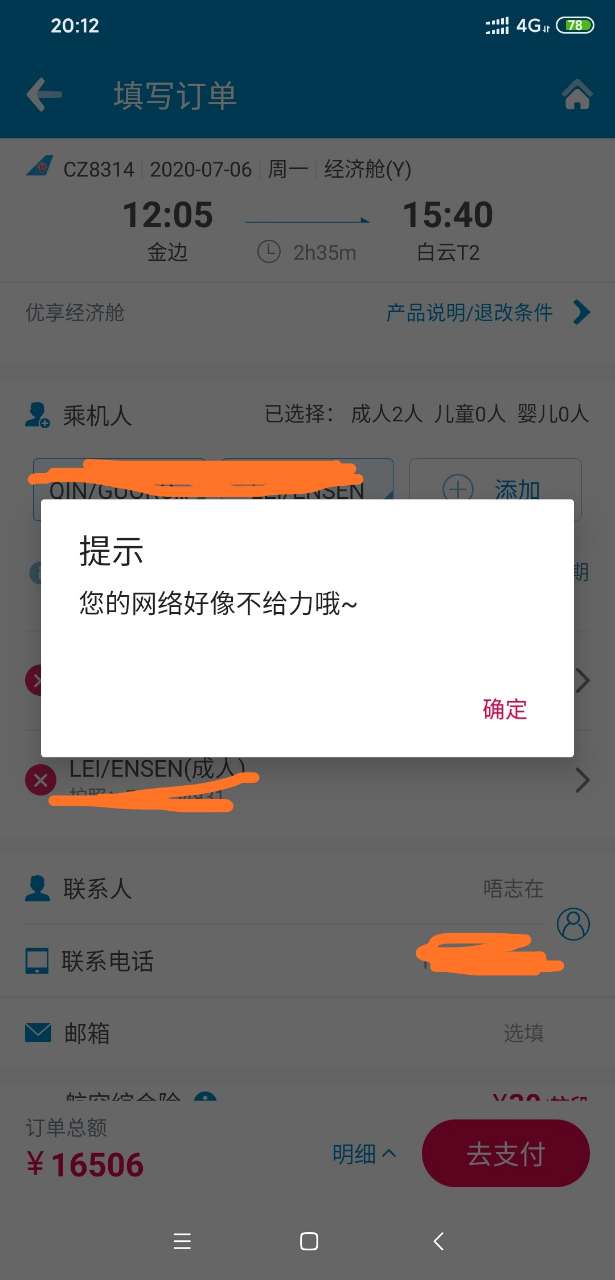
Task: Remove passenger LEI/ENSEN with the red X
Action: [x=40, y=781]
